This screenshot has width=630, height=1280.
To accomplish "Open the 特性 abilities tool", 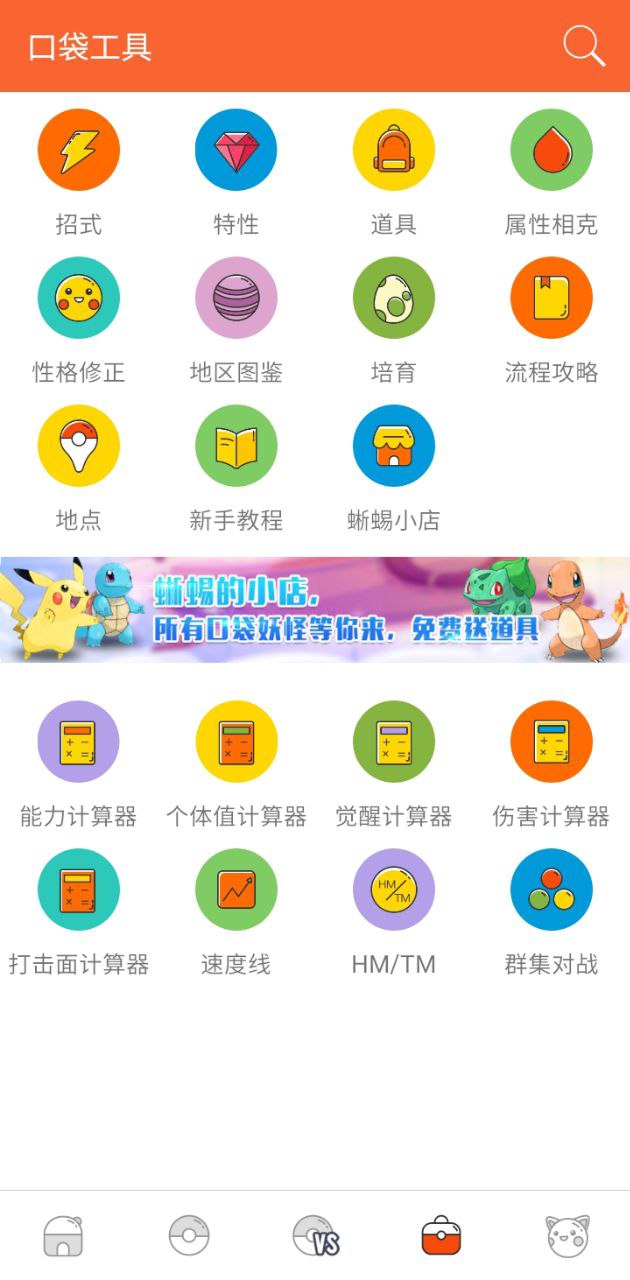I will point(236,150).
